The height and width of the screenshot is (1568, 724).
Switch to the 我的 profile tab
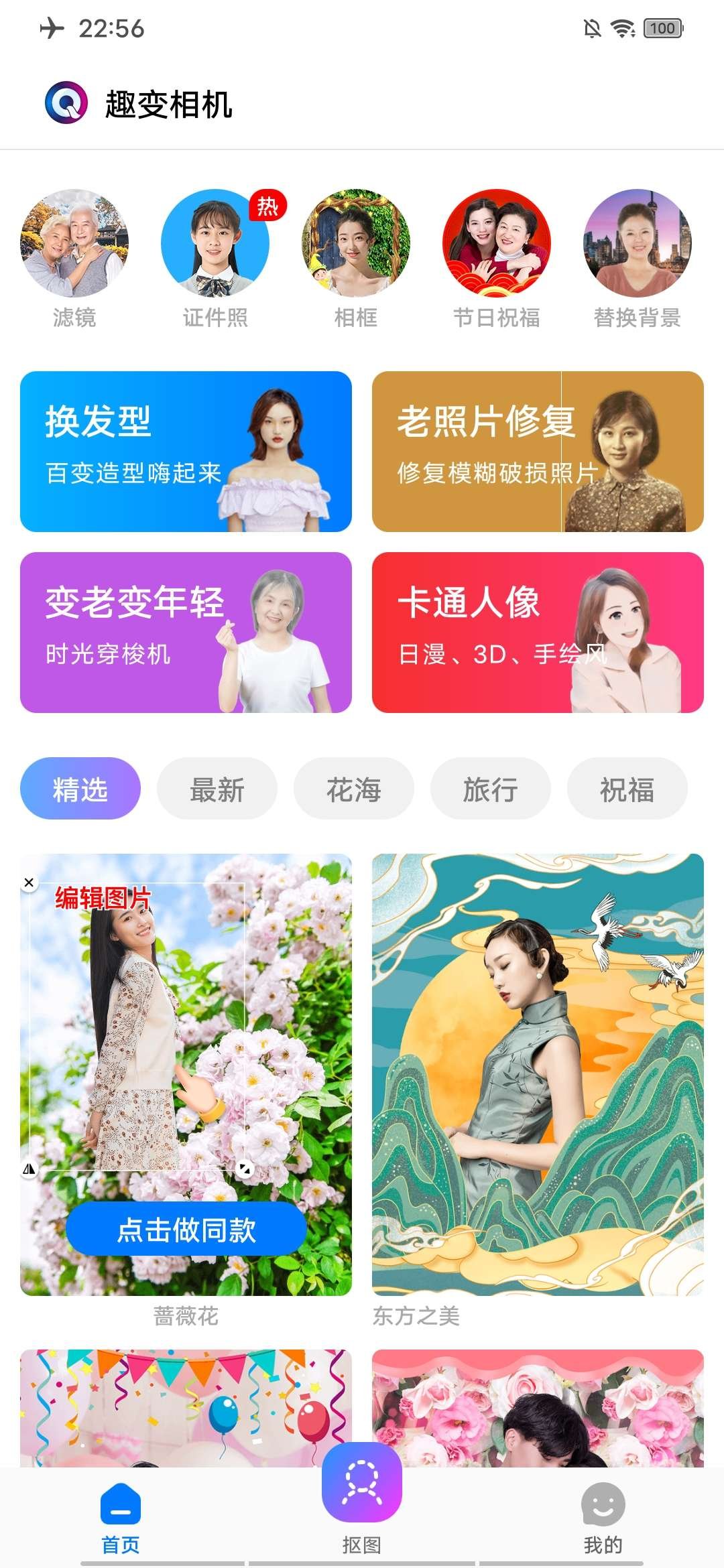[603, 1518]
